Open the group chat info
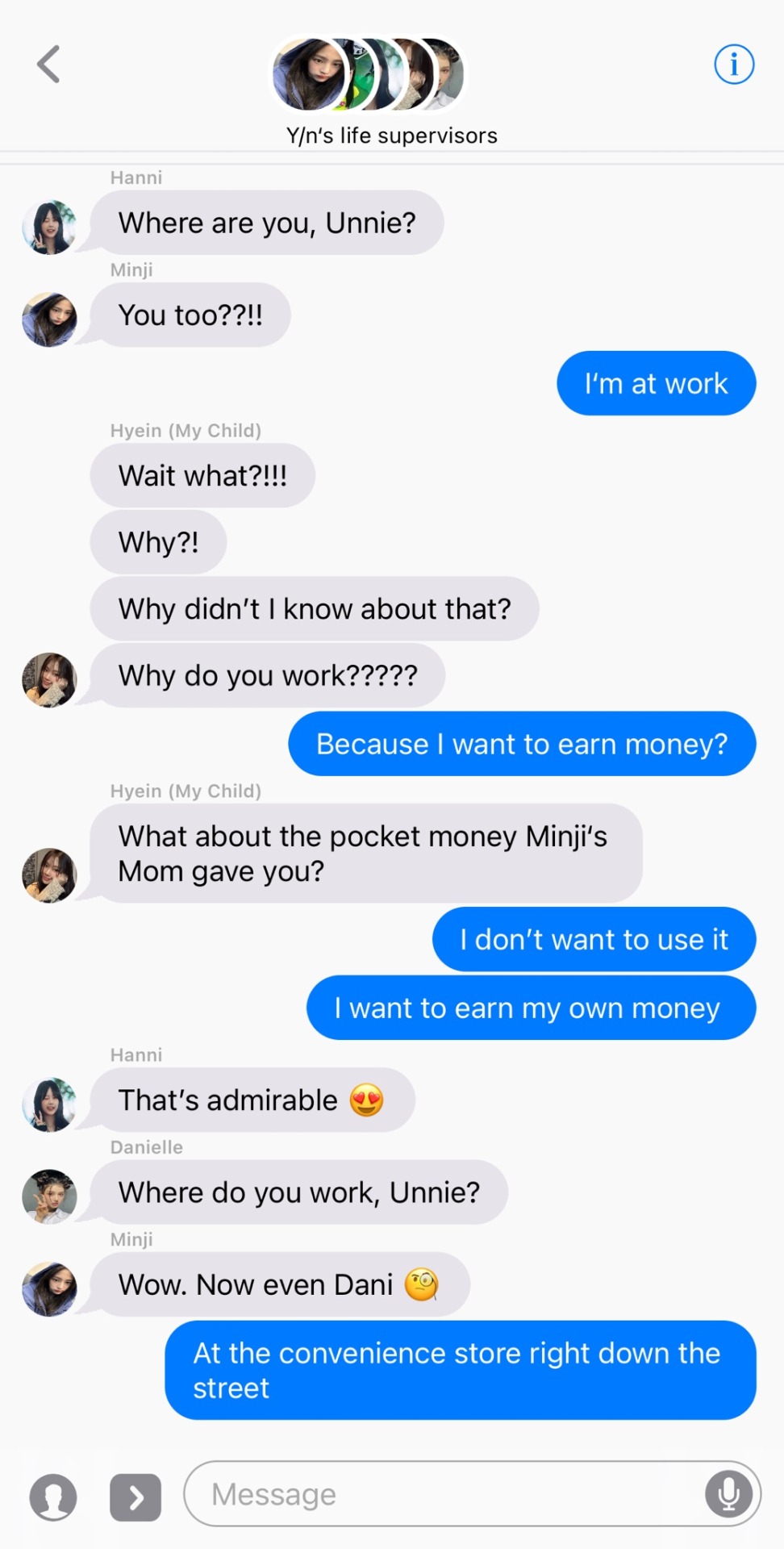784x1549 pixels. 733,65
